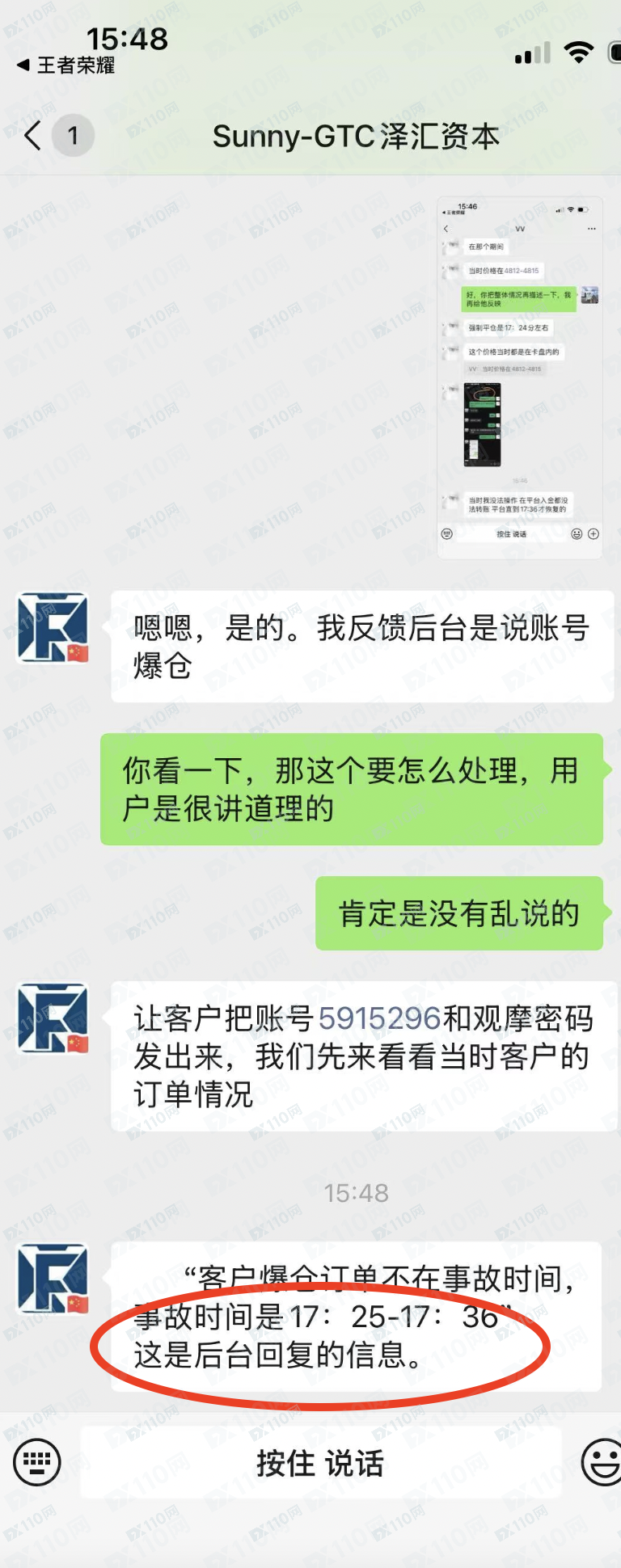This screenshot has width=621, height=1568.
Task: Tap the 按住 说话 voice button
Action: click(x=320, y=1463)
